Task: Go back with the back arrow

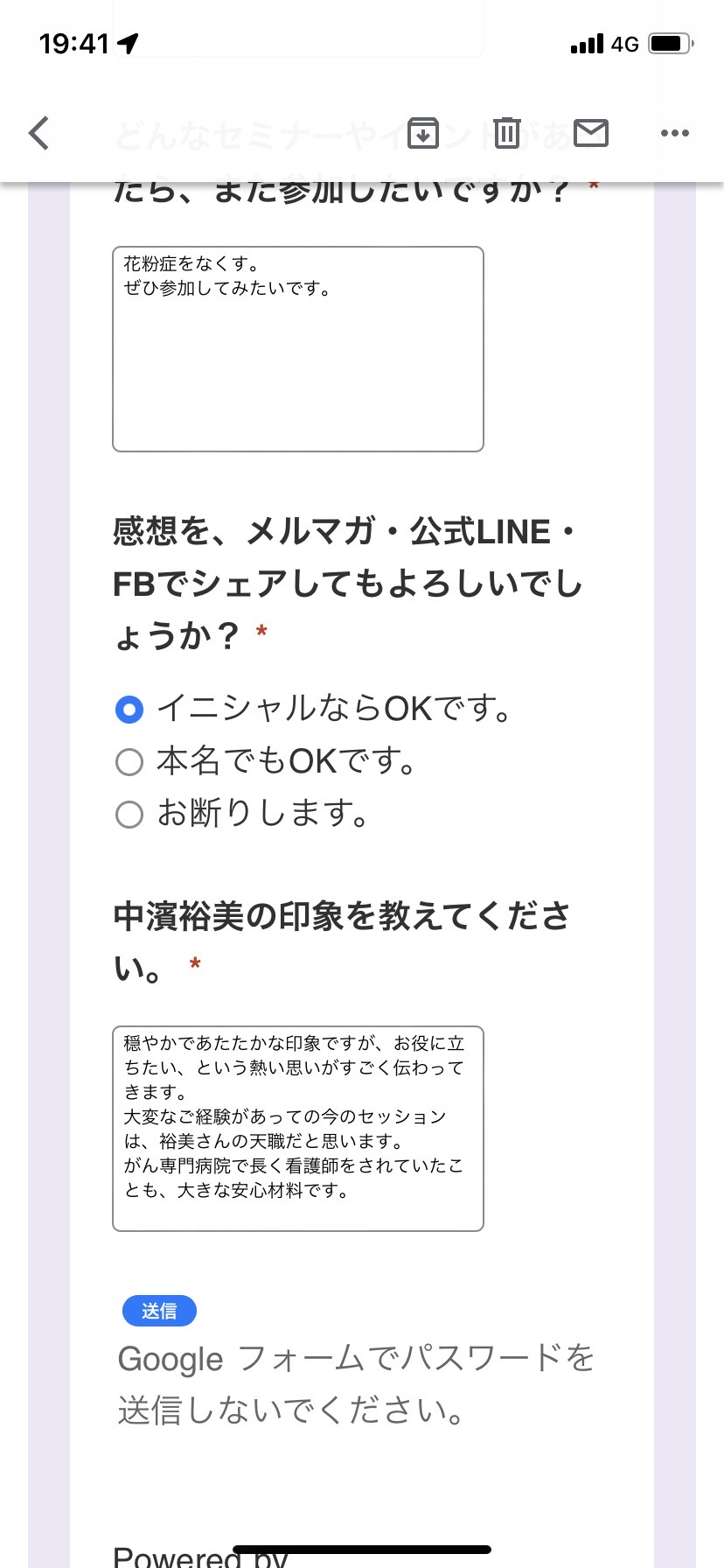Action: (39, 133)
